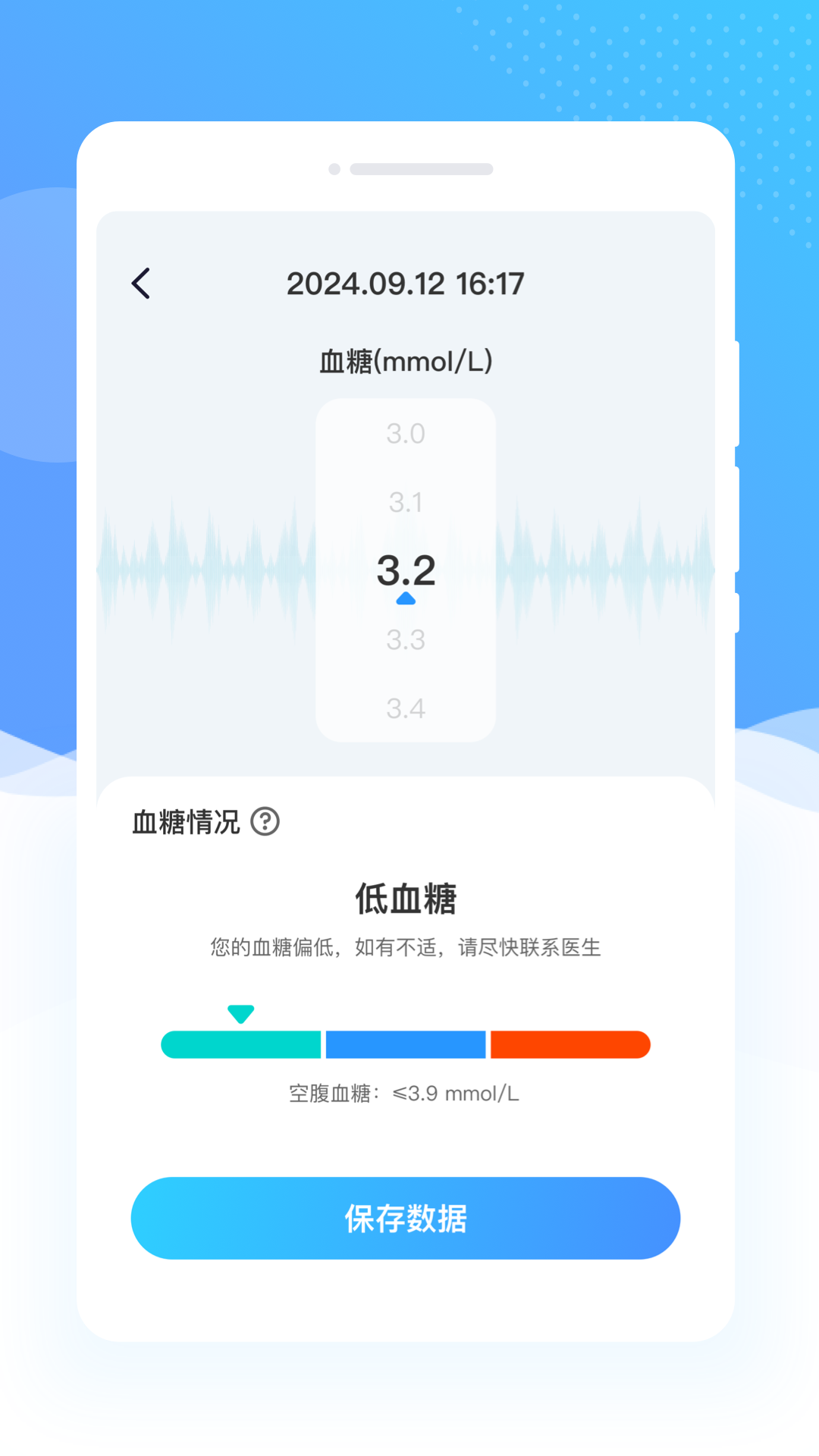The image size is (819, 1456).
Task: Tap the 低血糖 status heading
Action: [406, 899]
